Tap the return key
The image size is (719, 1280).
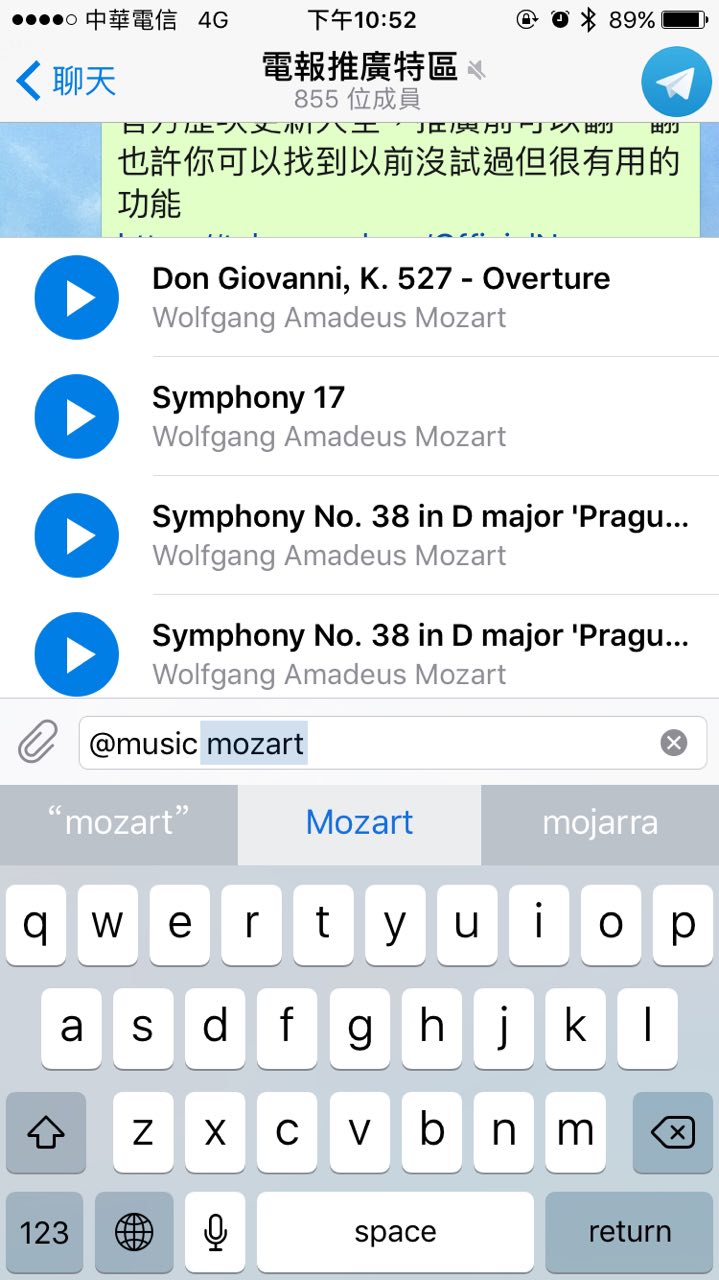[629, 1232]
